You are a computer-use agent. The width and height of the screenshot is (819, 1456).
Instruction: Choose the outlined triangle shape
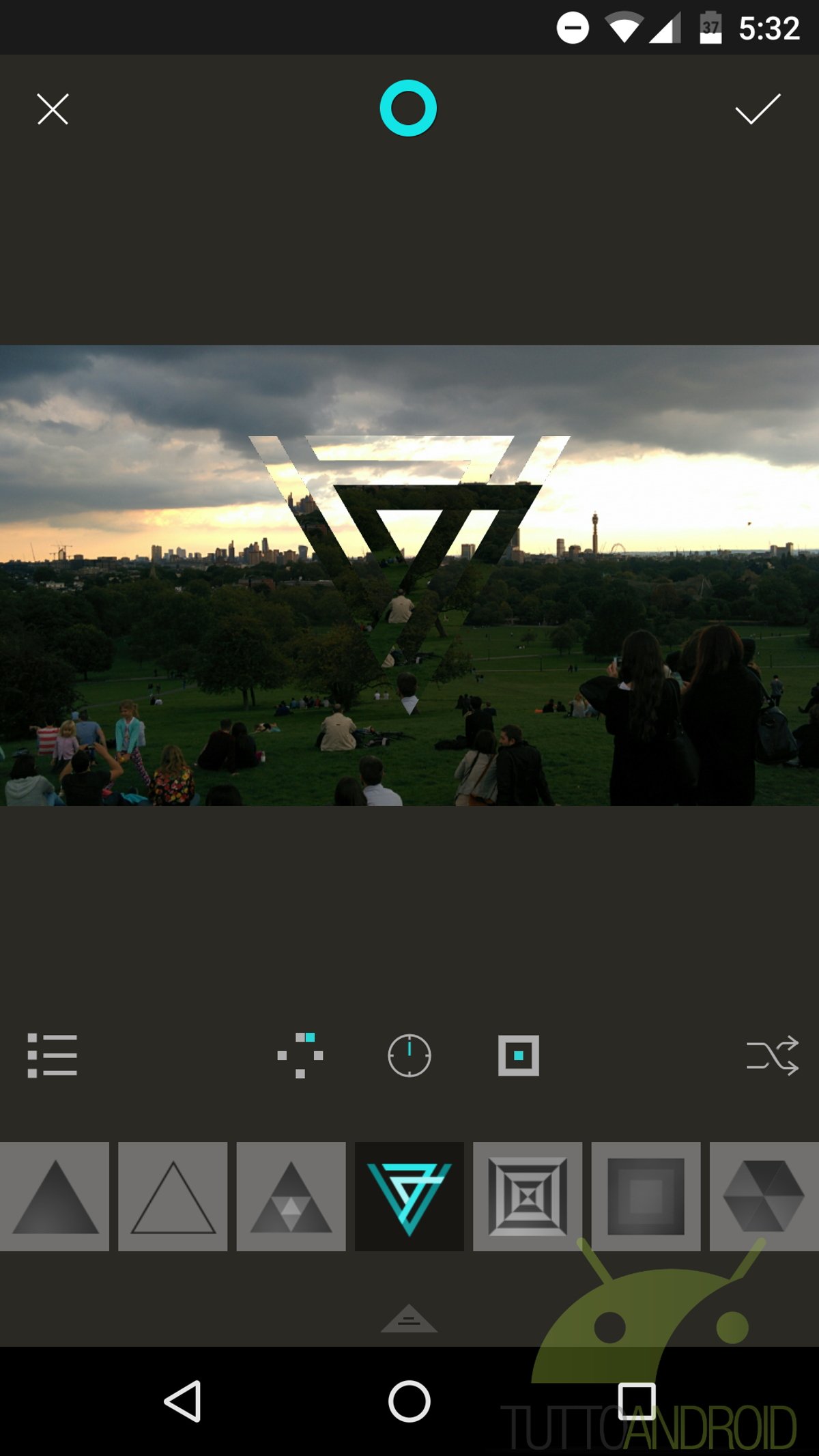coord(173,1197)
